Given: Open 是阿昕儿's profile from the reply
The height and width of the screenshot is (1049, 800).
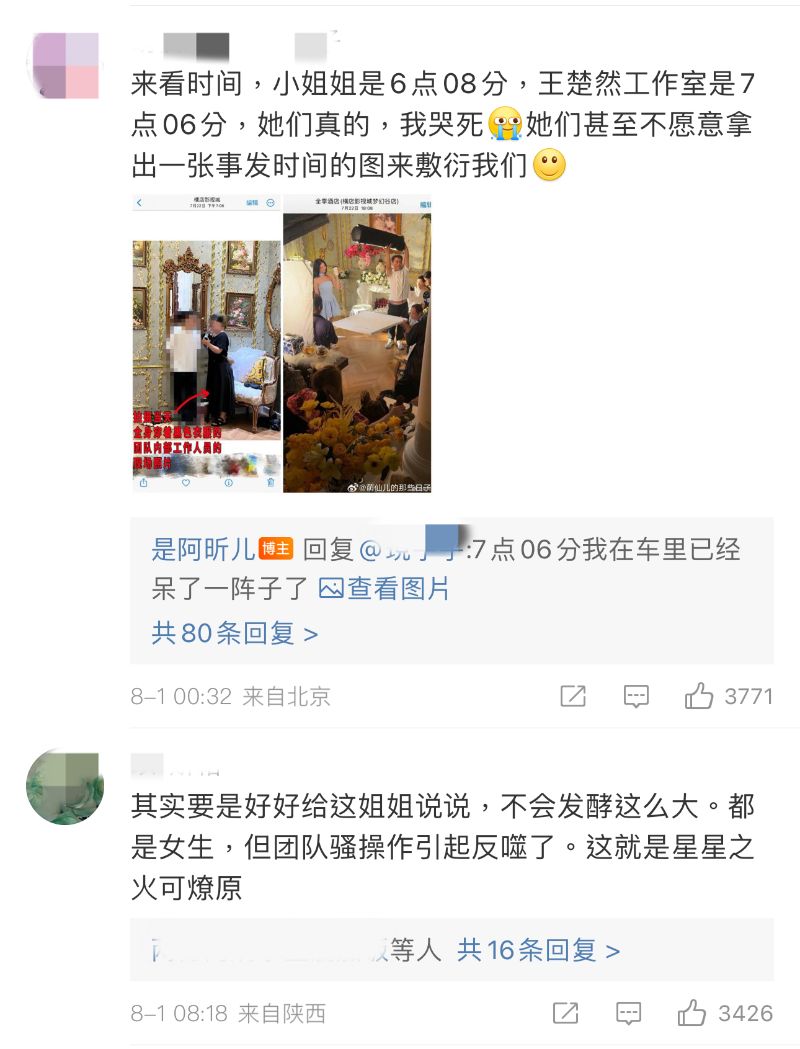Looking at the screenshot, I should point(202,549).
